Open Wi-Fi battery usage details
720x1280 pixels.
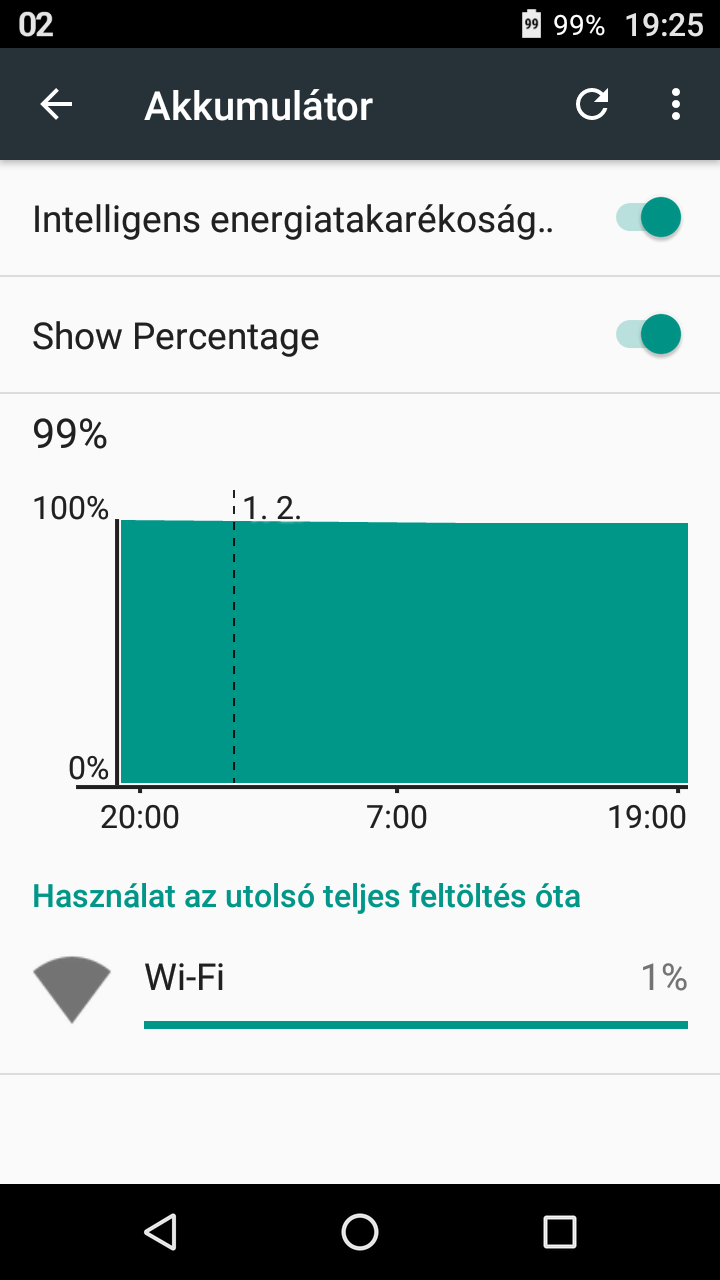[360, 990]
